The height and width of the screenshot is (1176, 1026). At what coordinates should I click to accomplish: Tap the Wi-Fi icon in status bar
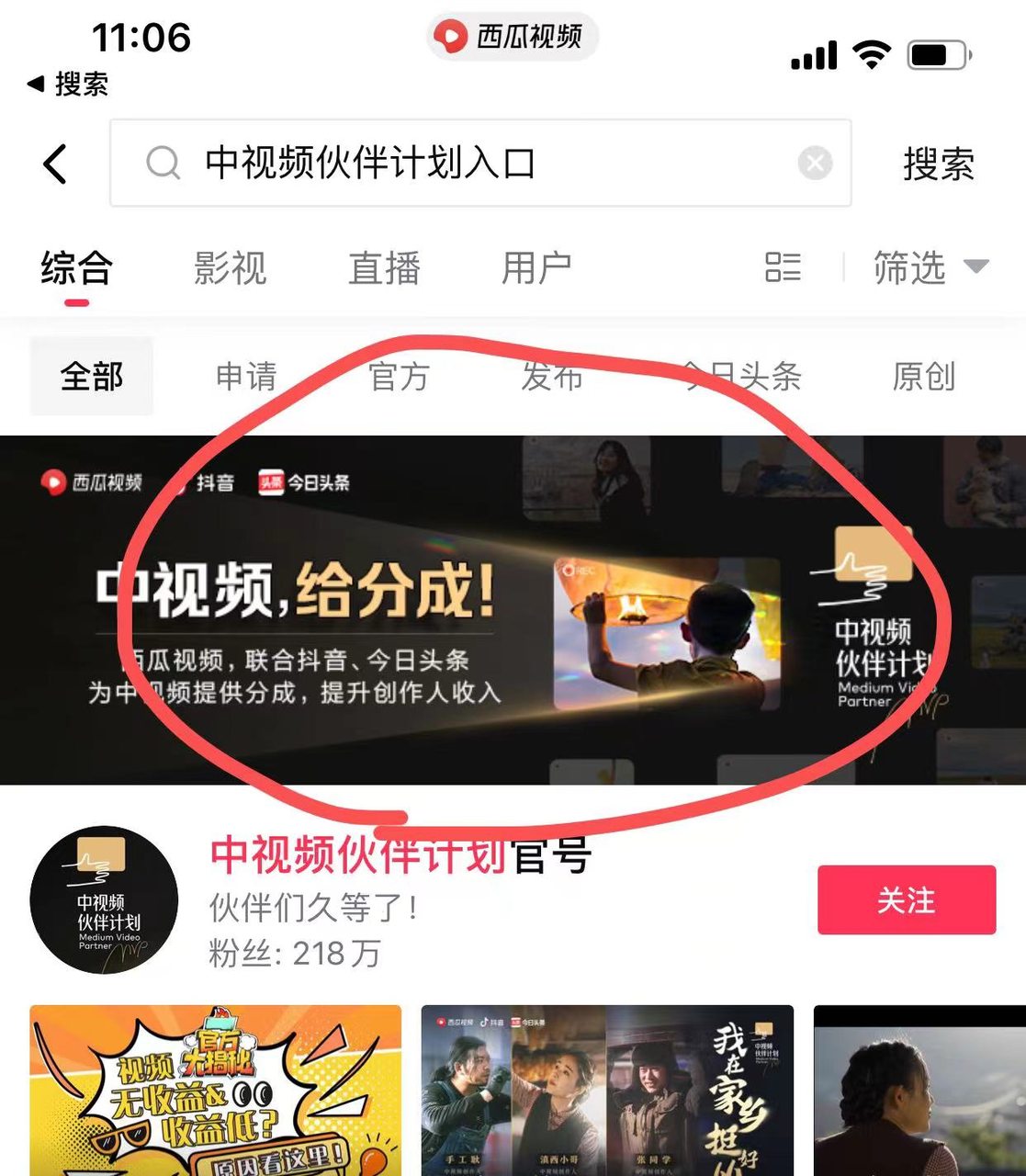tap(871, 53)
